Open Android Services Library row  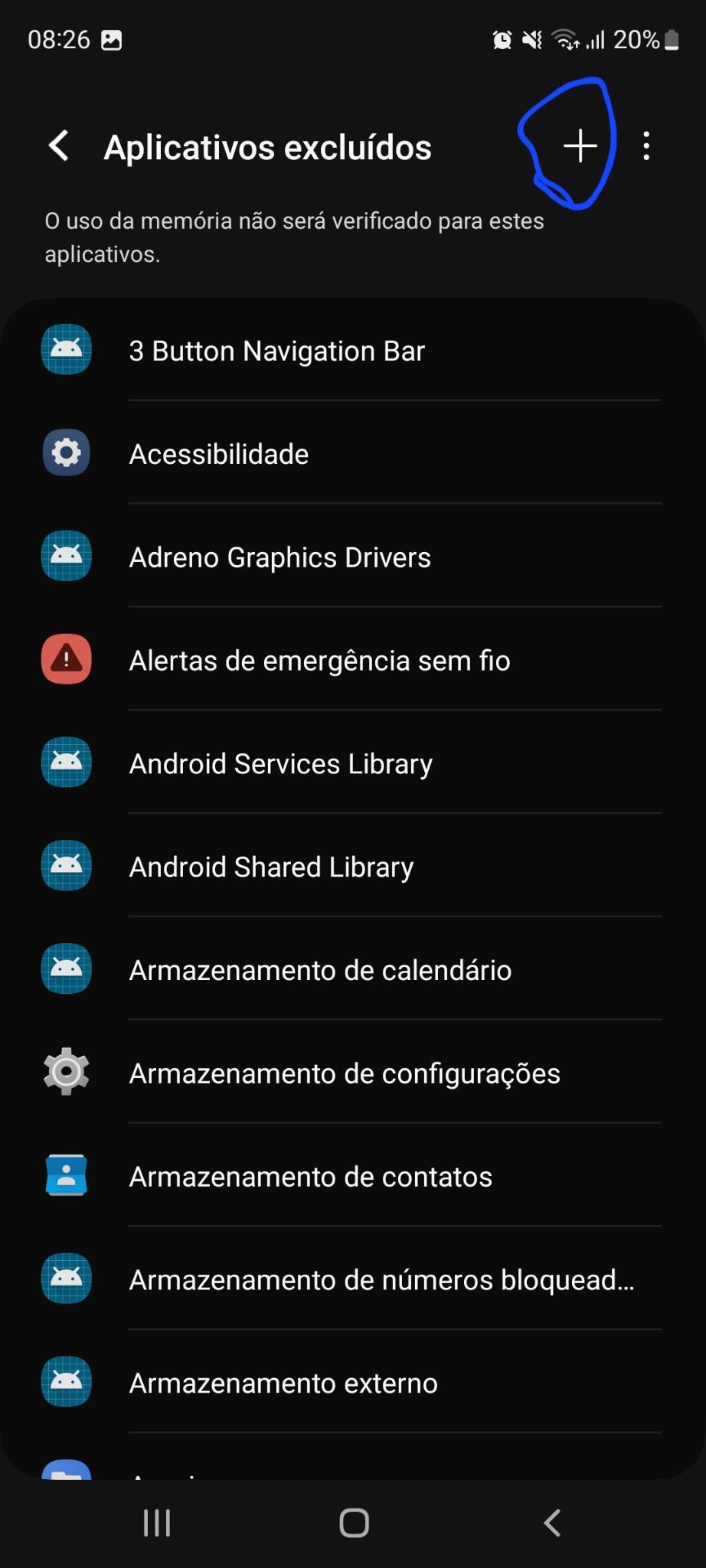pyautogui.click(x=353, y=763)
